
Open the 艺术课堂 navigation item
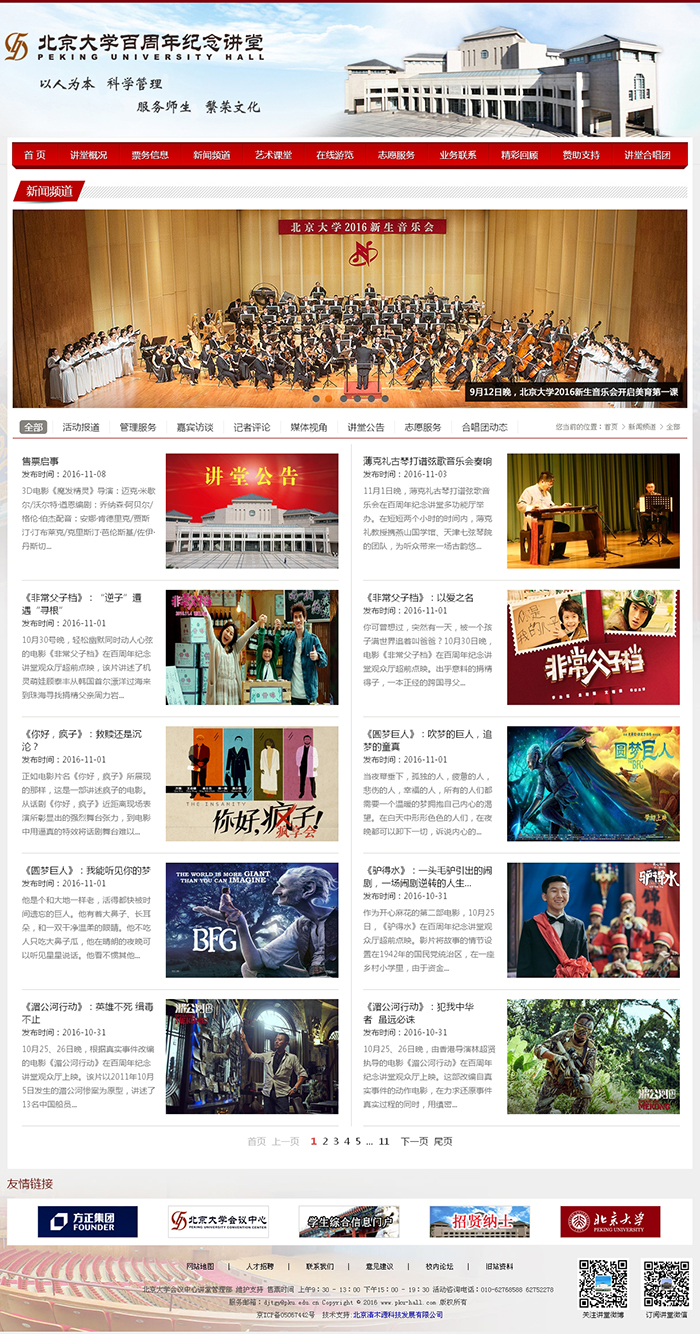pyautogui.click(x=273, y=155)
